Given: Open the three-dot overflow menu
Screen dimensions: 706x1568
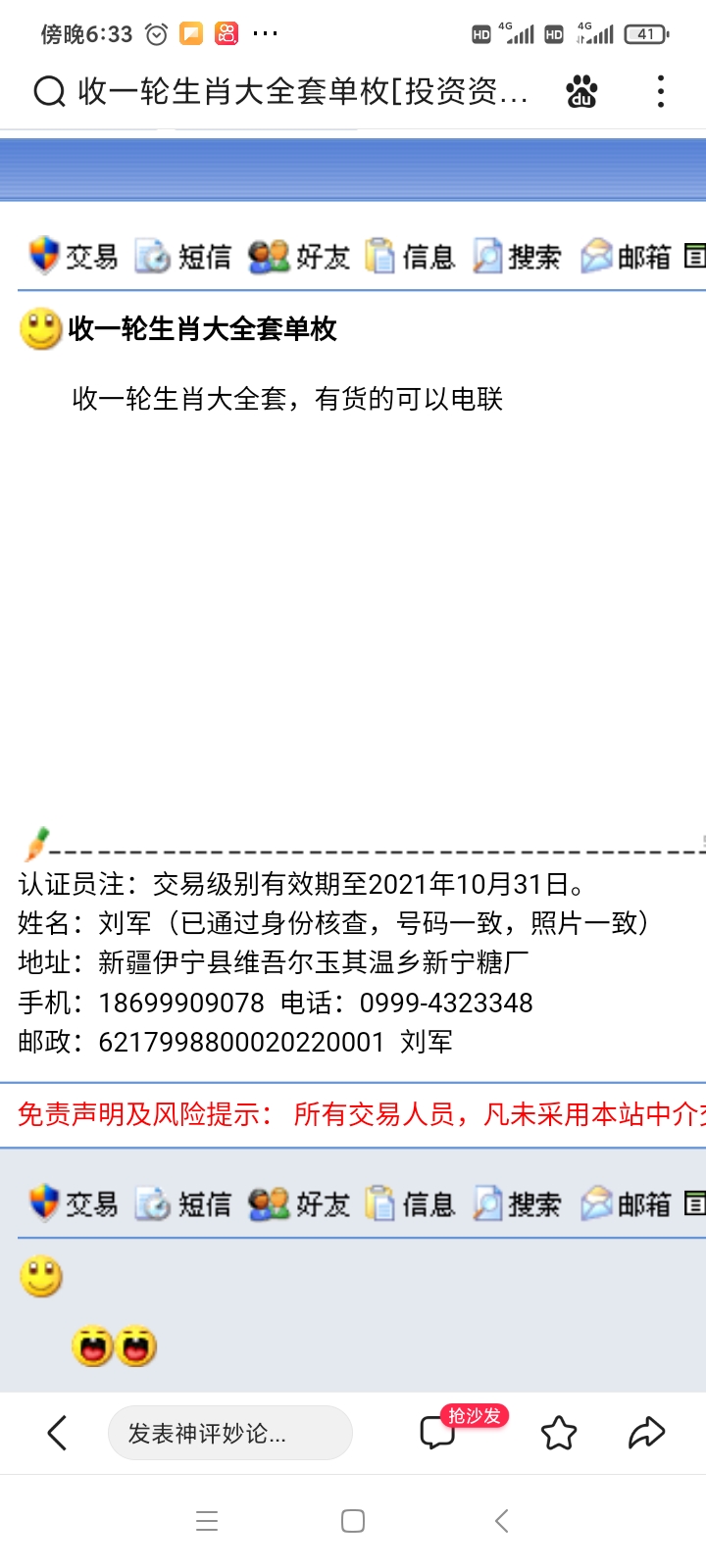Looking at the screenshot, I should 661,91.
